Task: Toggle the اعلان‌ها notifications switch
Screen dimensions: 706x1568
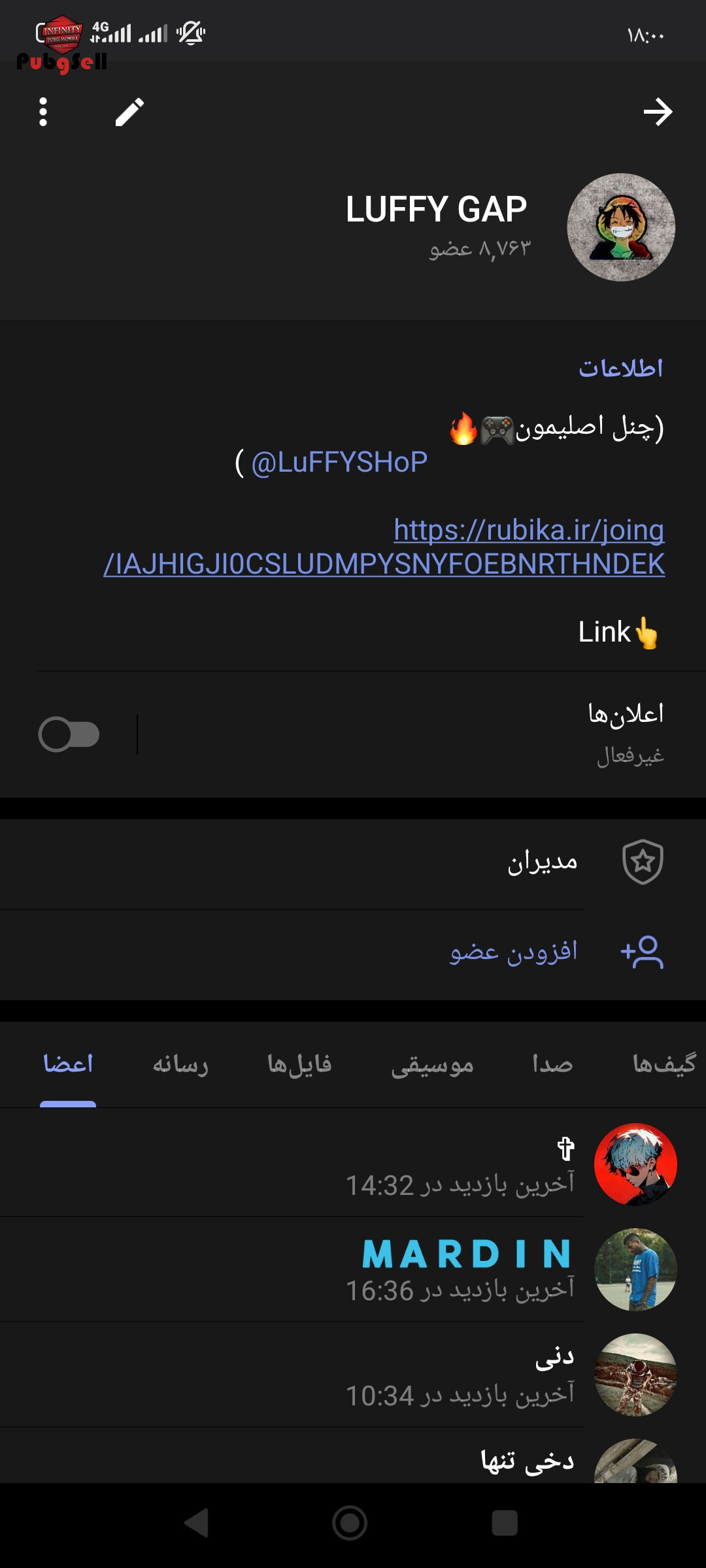Action: (69, 734)
